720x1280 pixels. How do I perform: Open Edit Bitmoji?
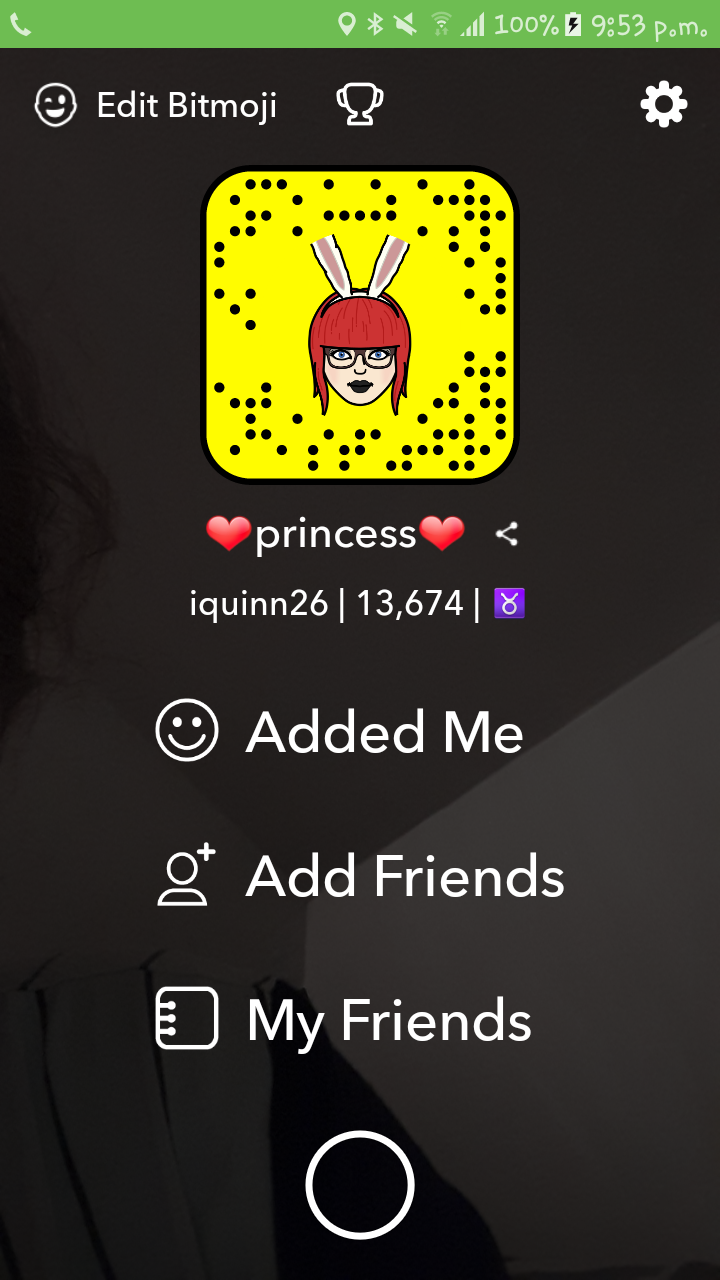[156, 105]
